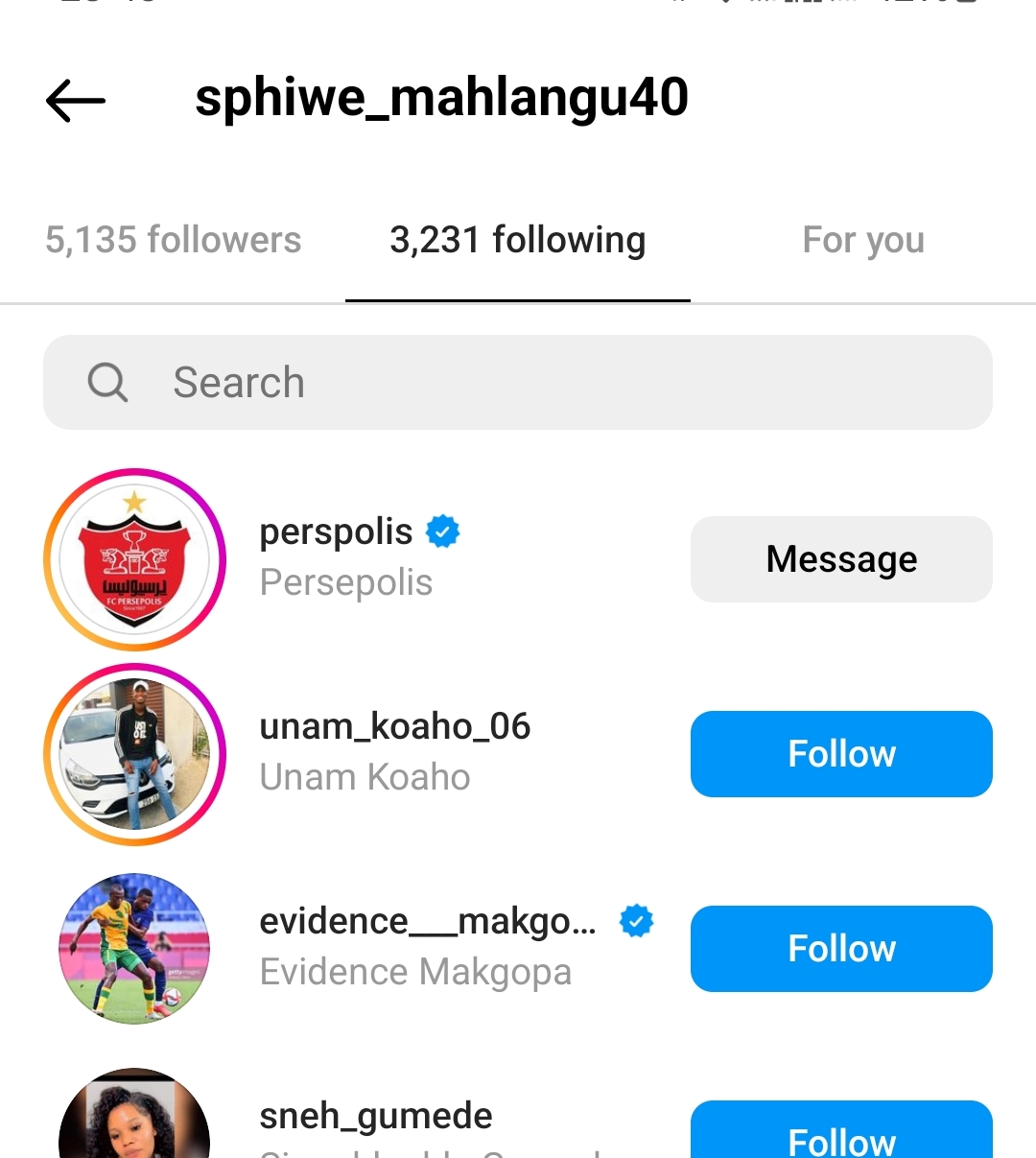The width and height of the screenshot is (1036, 1158).
Task: Follow unam_koaho_06
Action: coord(841,754)
